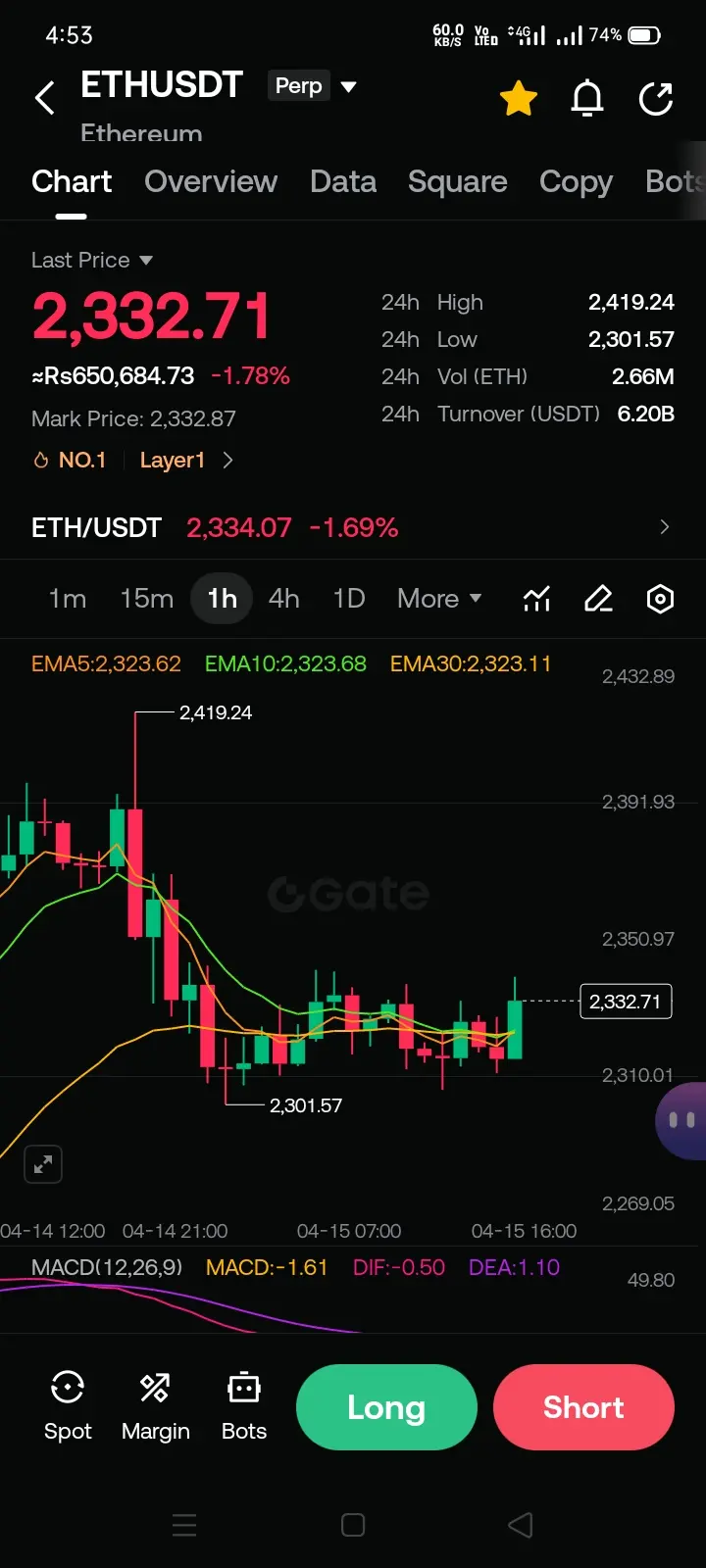706x1568 pixels.
Task: Open the Last Price dropdown
Action: [x=91, y=260]
